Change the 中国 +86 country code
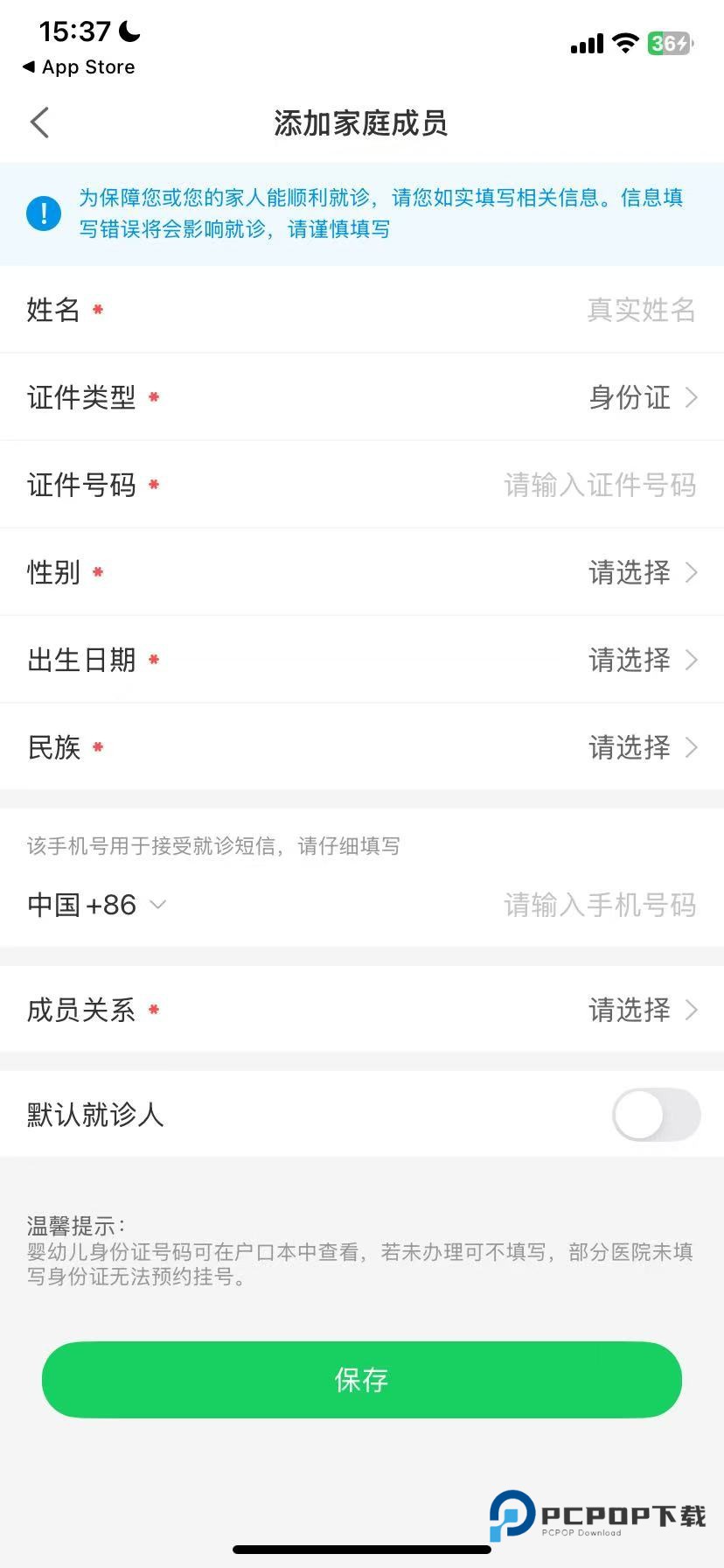The image size is (724, 1568). (x=96, y=905)
